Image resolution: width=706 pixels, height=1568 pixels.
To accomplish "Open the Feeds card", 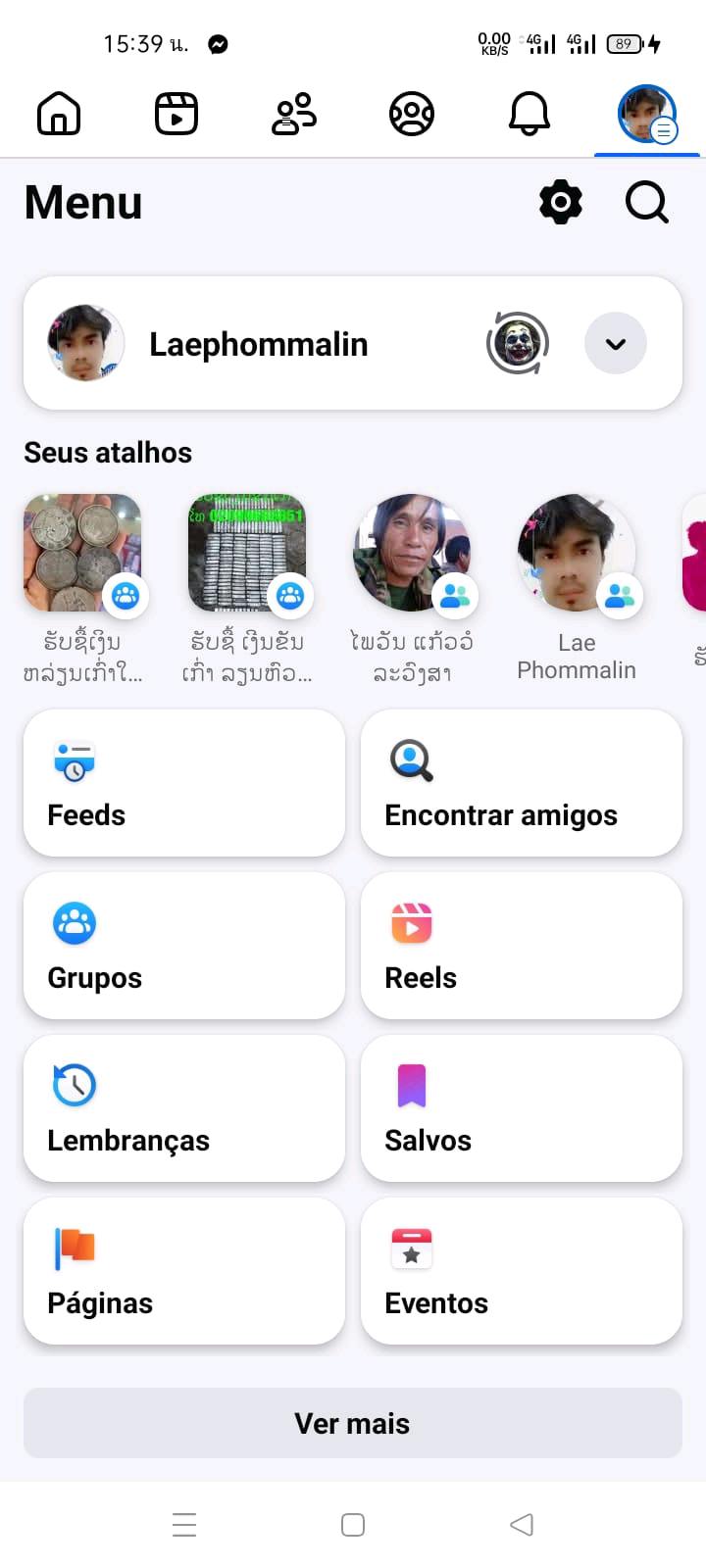I will pyautogui.click(x=184, y=783).
